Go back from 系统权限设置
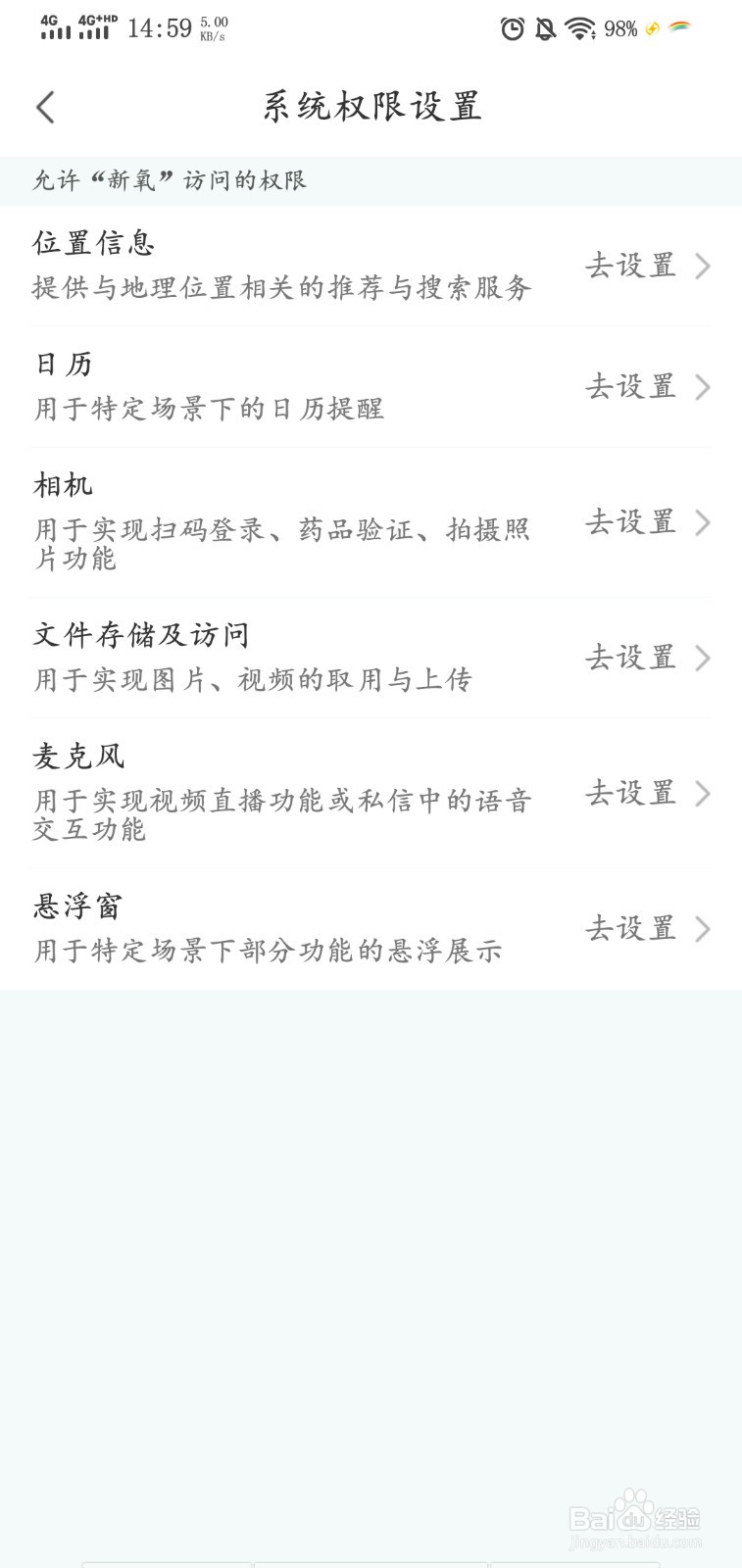Viewport: 742px width, 1568px height. (x=45, y=107)
